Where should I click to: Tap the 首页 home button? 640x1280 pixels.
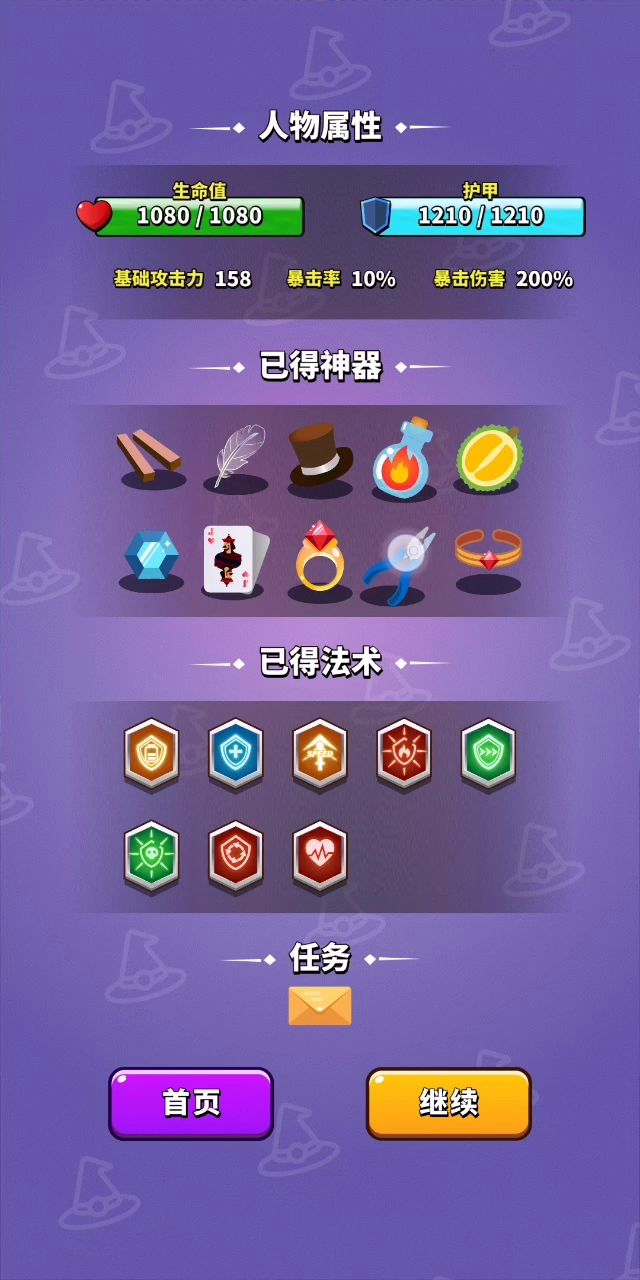[191, 1103]
